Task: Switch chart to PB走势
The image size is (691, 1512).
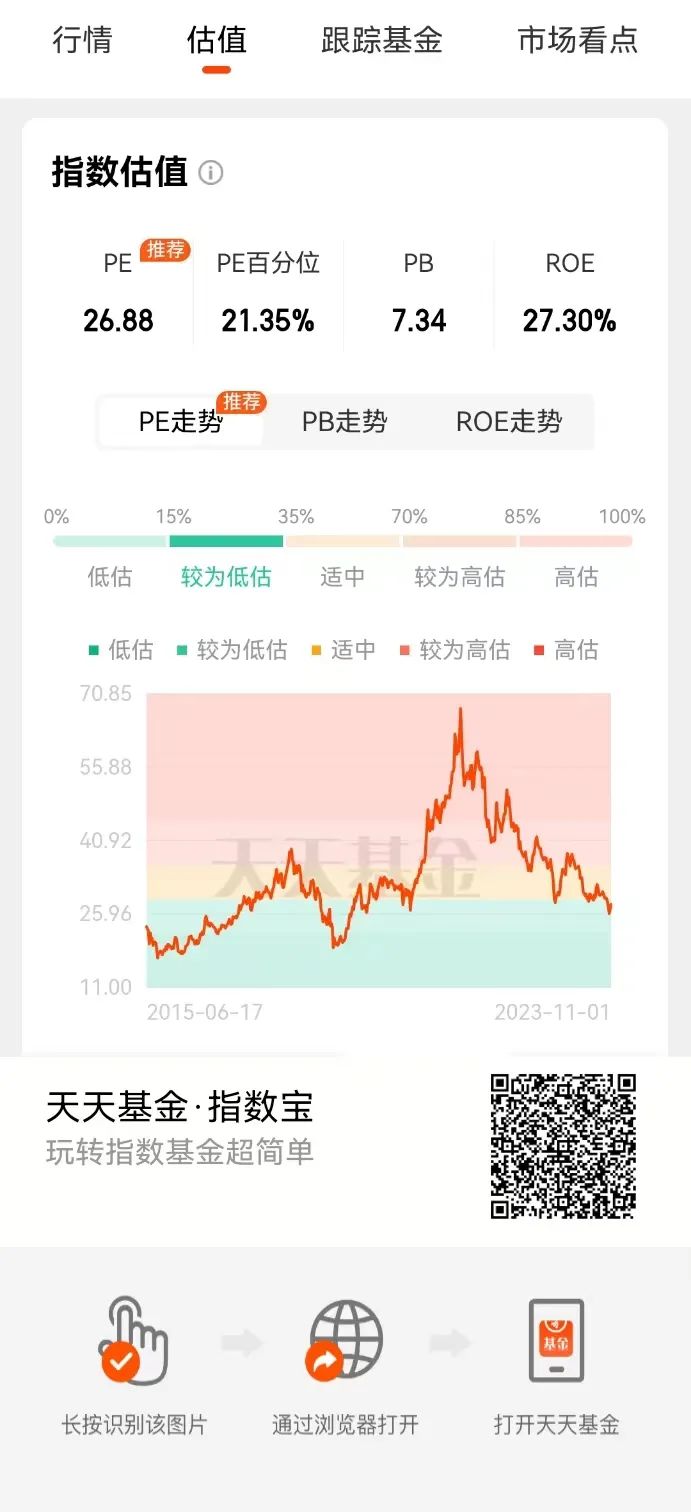Action: tap(345, 422)
